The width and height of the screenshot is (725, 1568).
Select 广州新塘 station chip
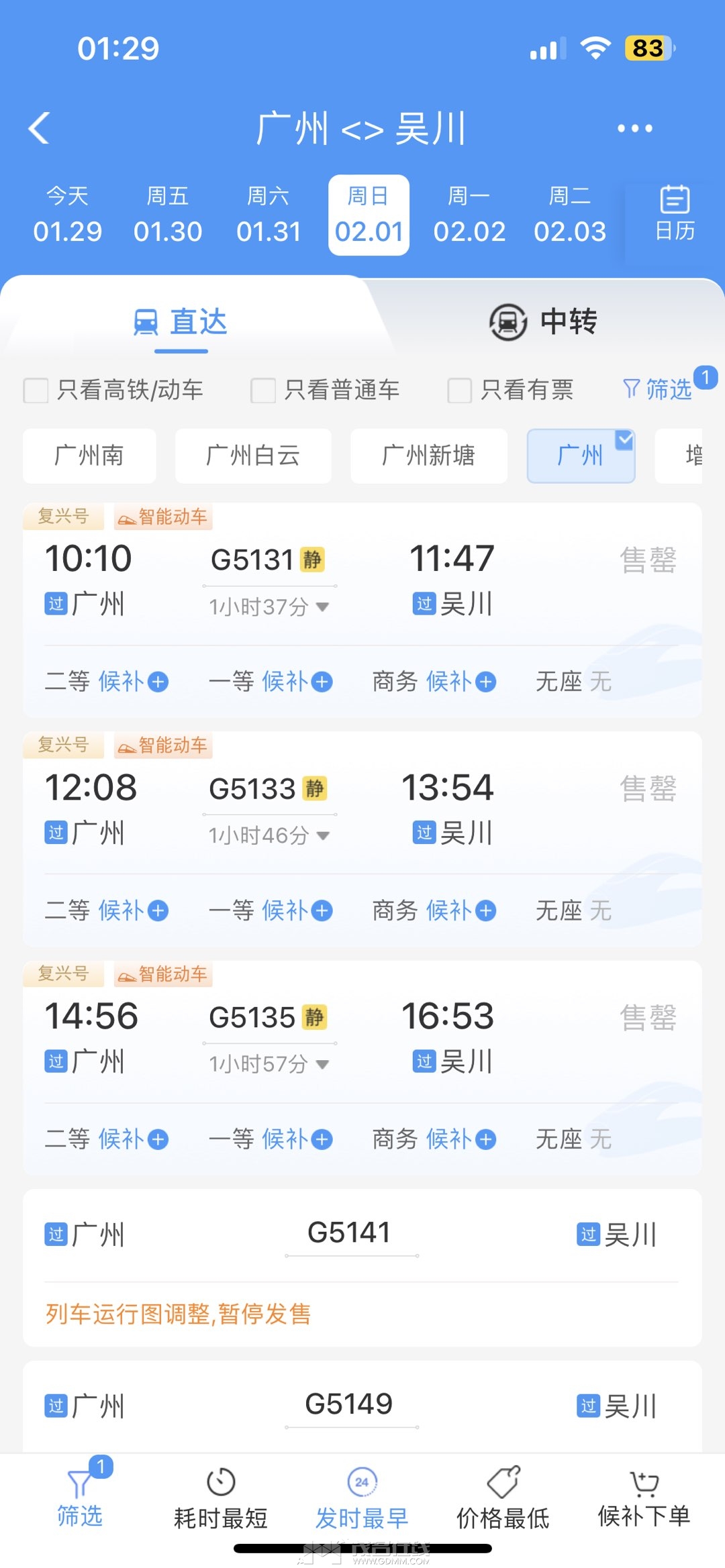point(428,456)
